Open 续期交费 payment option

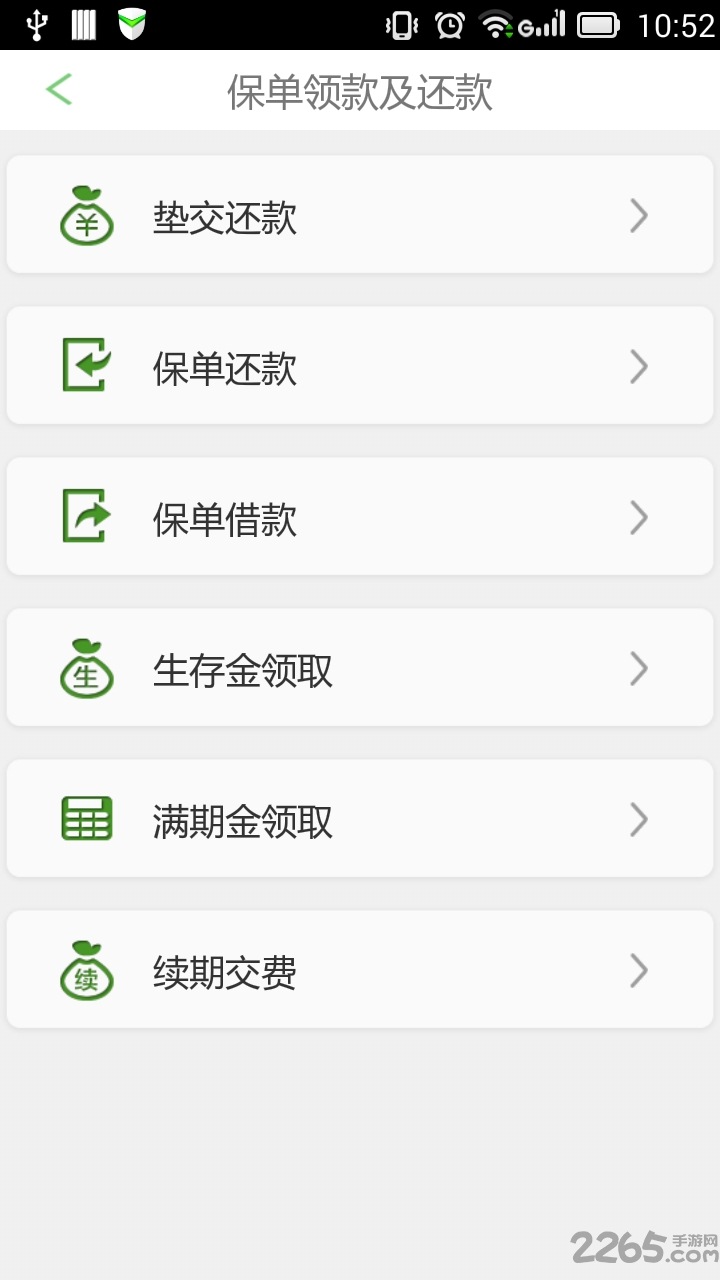[359, 970]
